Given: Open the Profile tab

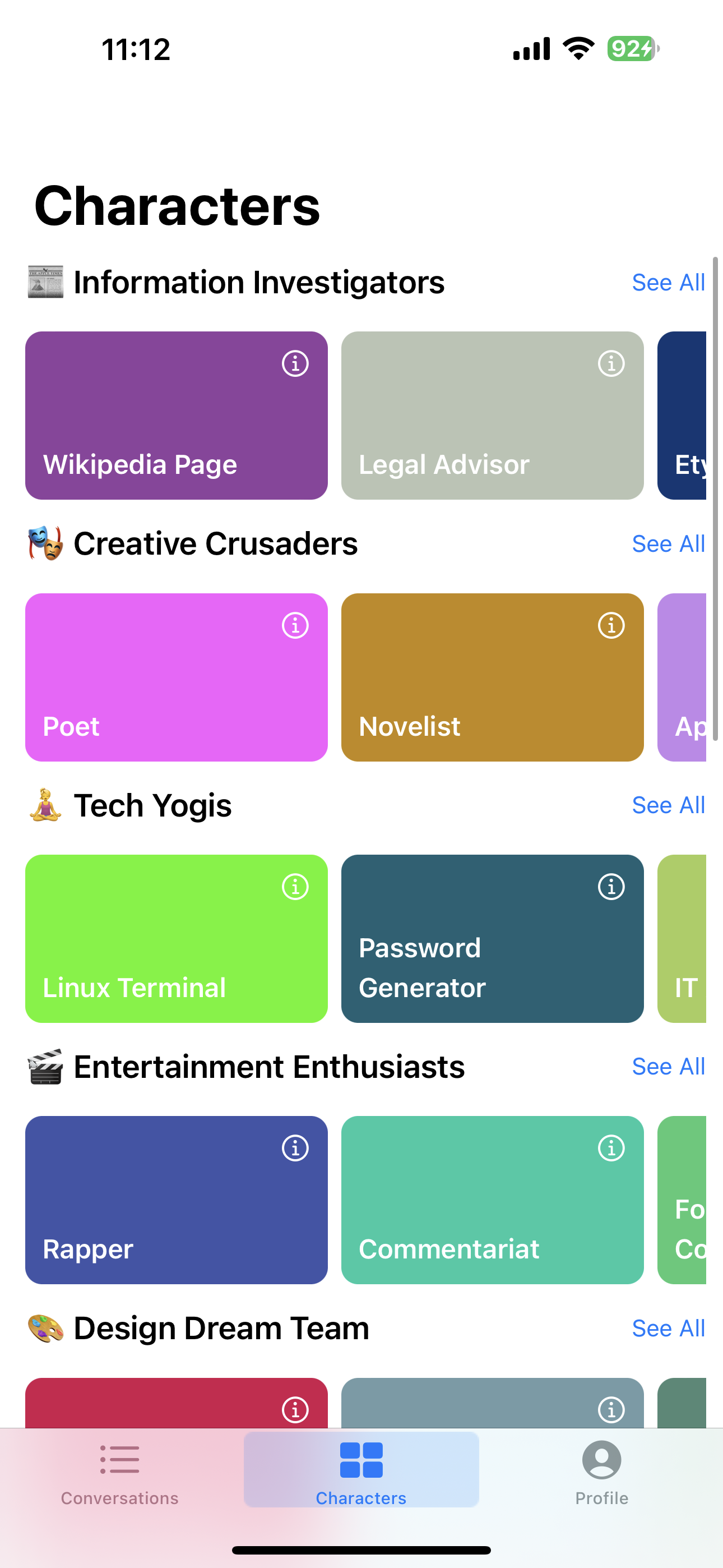Looking at the screenshot, I should [x=601, y=1473].
